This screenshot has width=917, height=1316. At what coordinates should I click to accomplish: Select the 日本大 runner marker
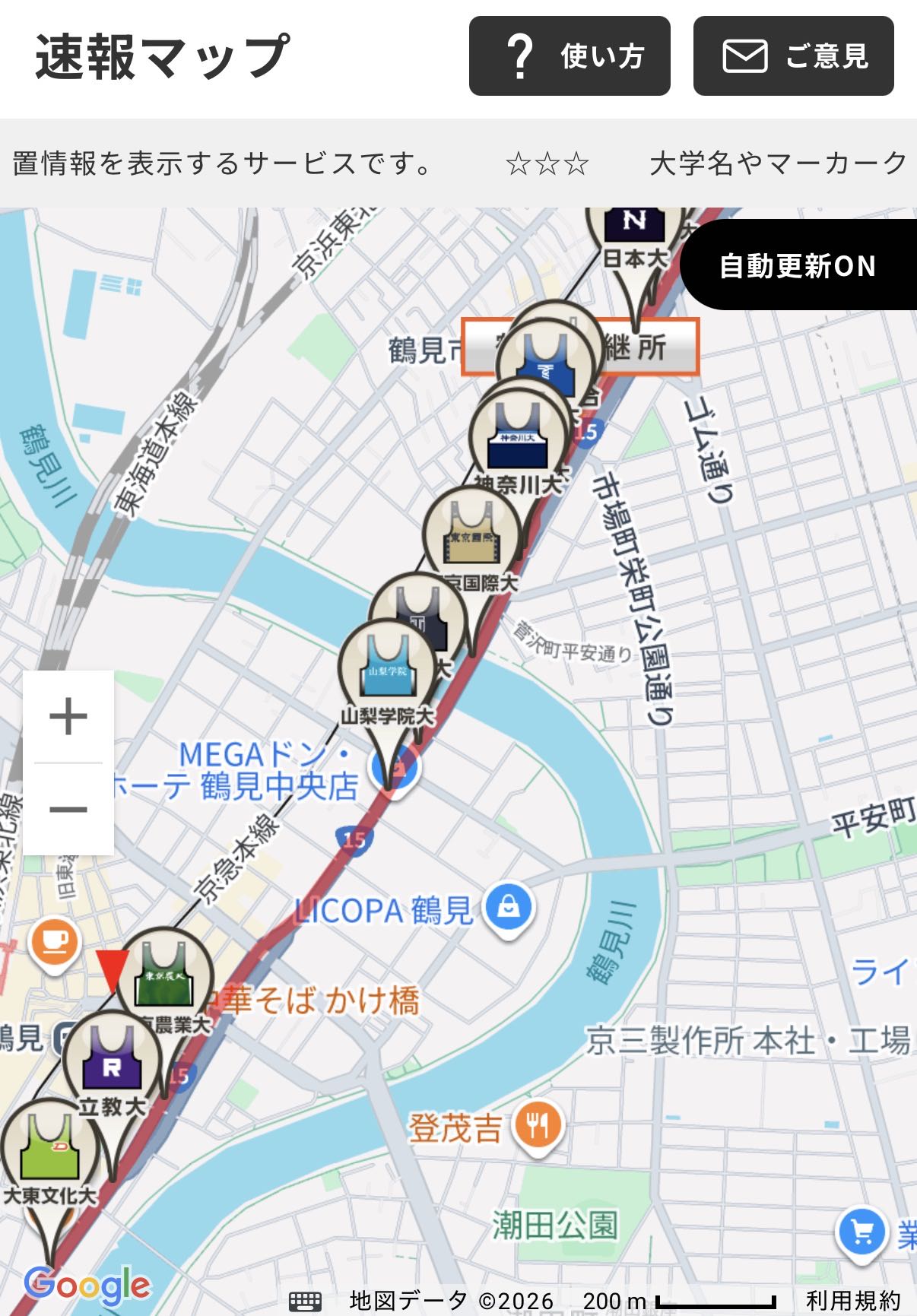[x=634, y=228]
